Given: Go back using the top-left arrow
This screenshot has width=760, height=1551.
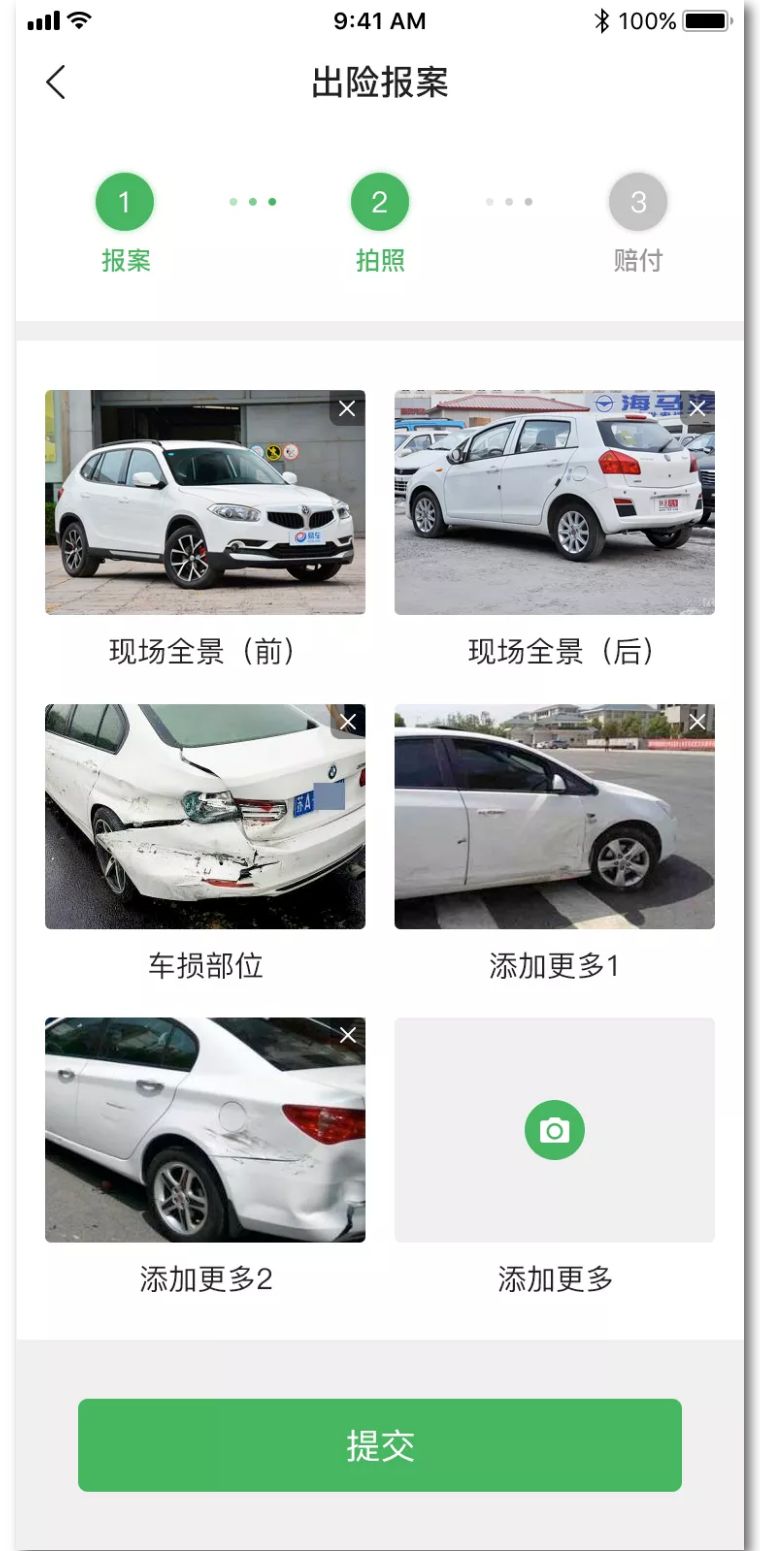Looking at the screenshot, I should [x=56, y=82].
